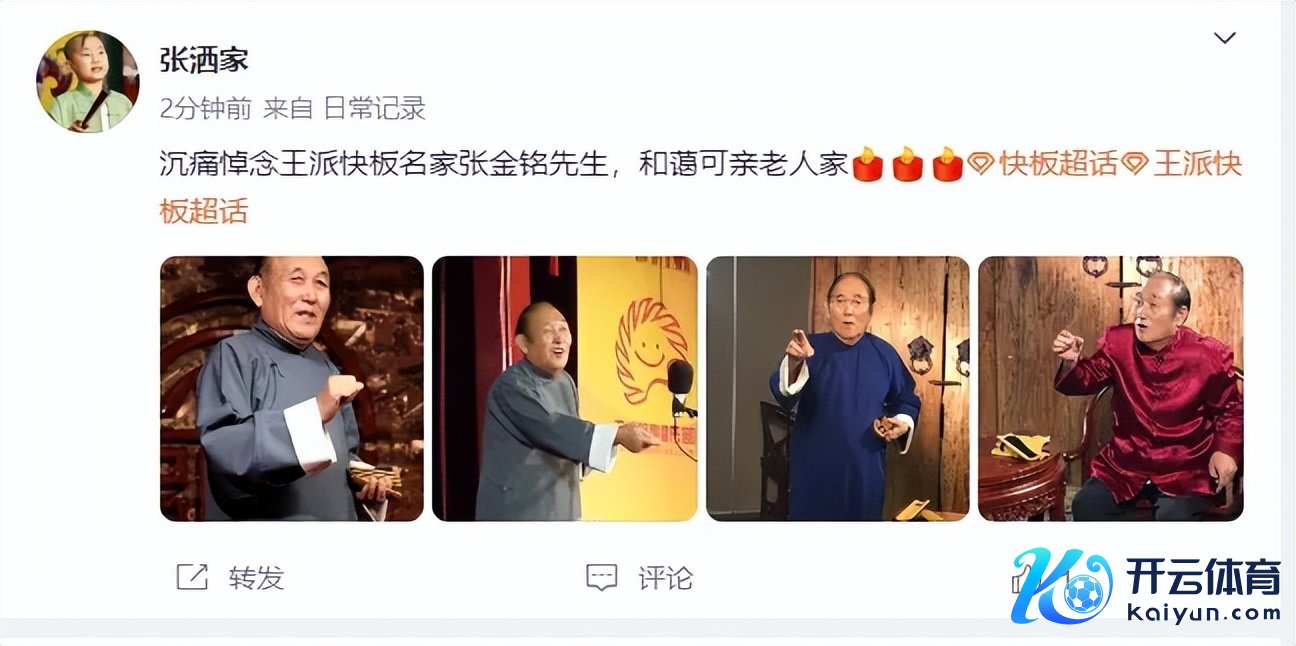Open 张洒家's profile avatar
Image resolution: width=1296 pixels, height=646 pixels.
[87, 82]
